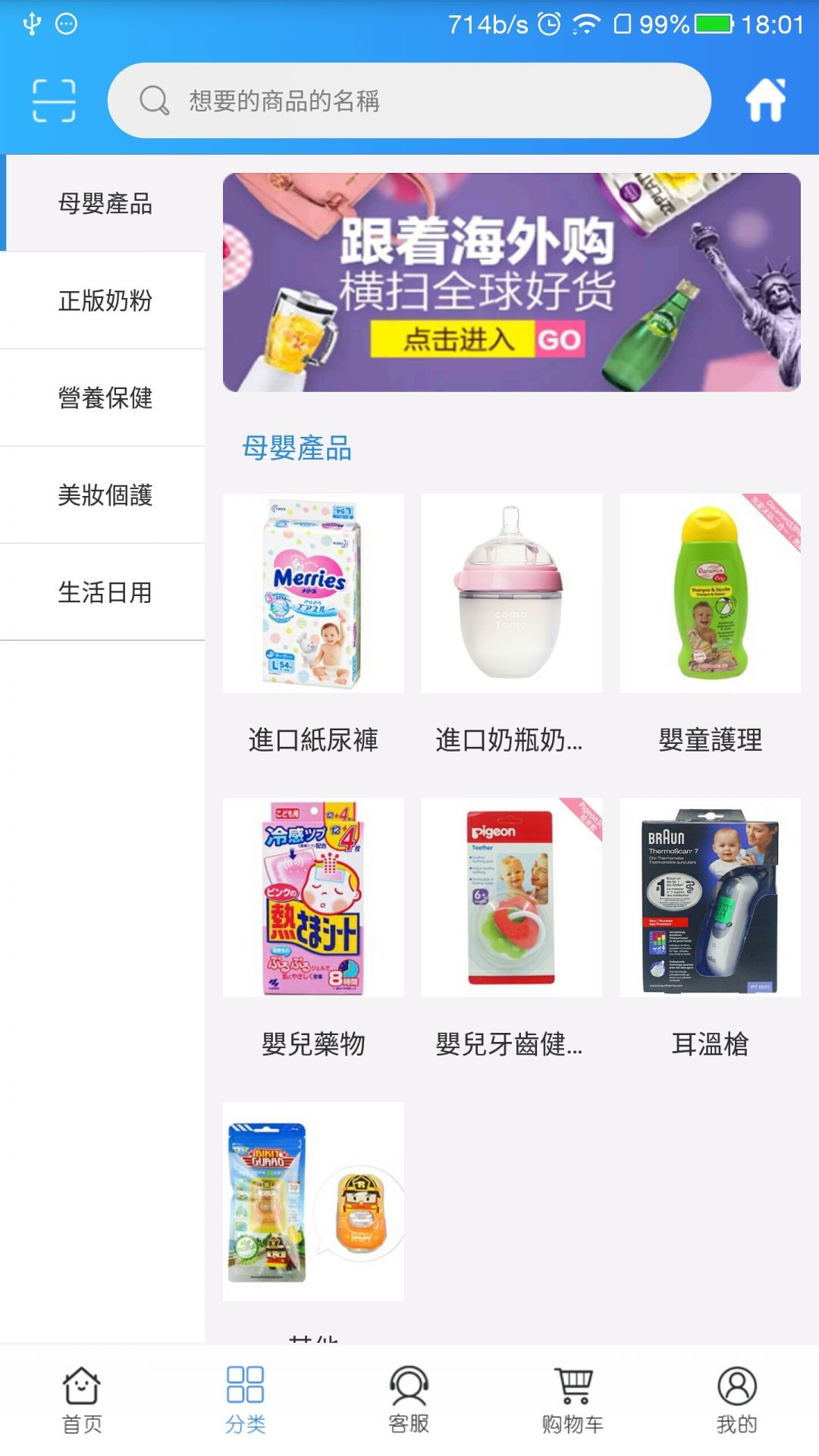Viewport: 819px width, 1456px height.
Task: Select the 正版奶粉 category
Action: 105,300
